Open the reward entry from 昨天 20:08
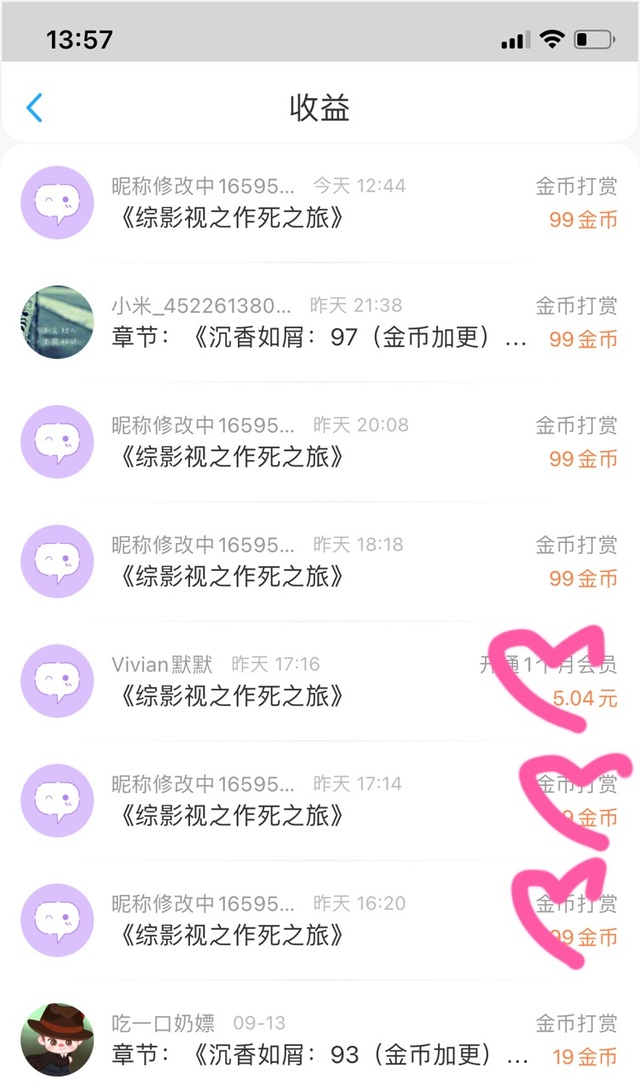Screen dimensions: 640x1091 coord(320,441)
